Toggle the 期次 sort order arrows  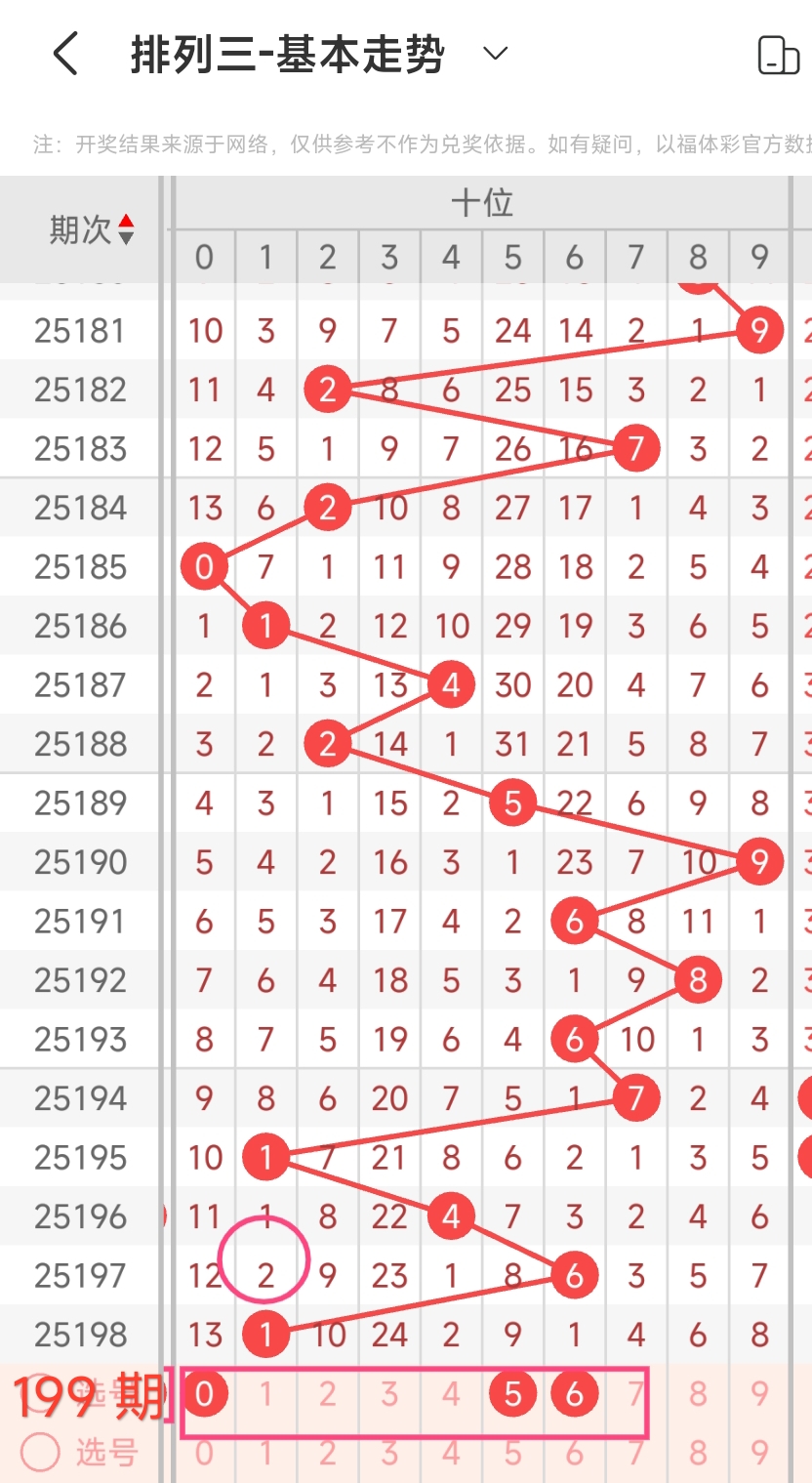point(126,230)
